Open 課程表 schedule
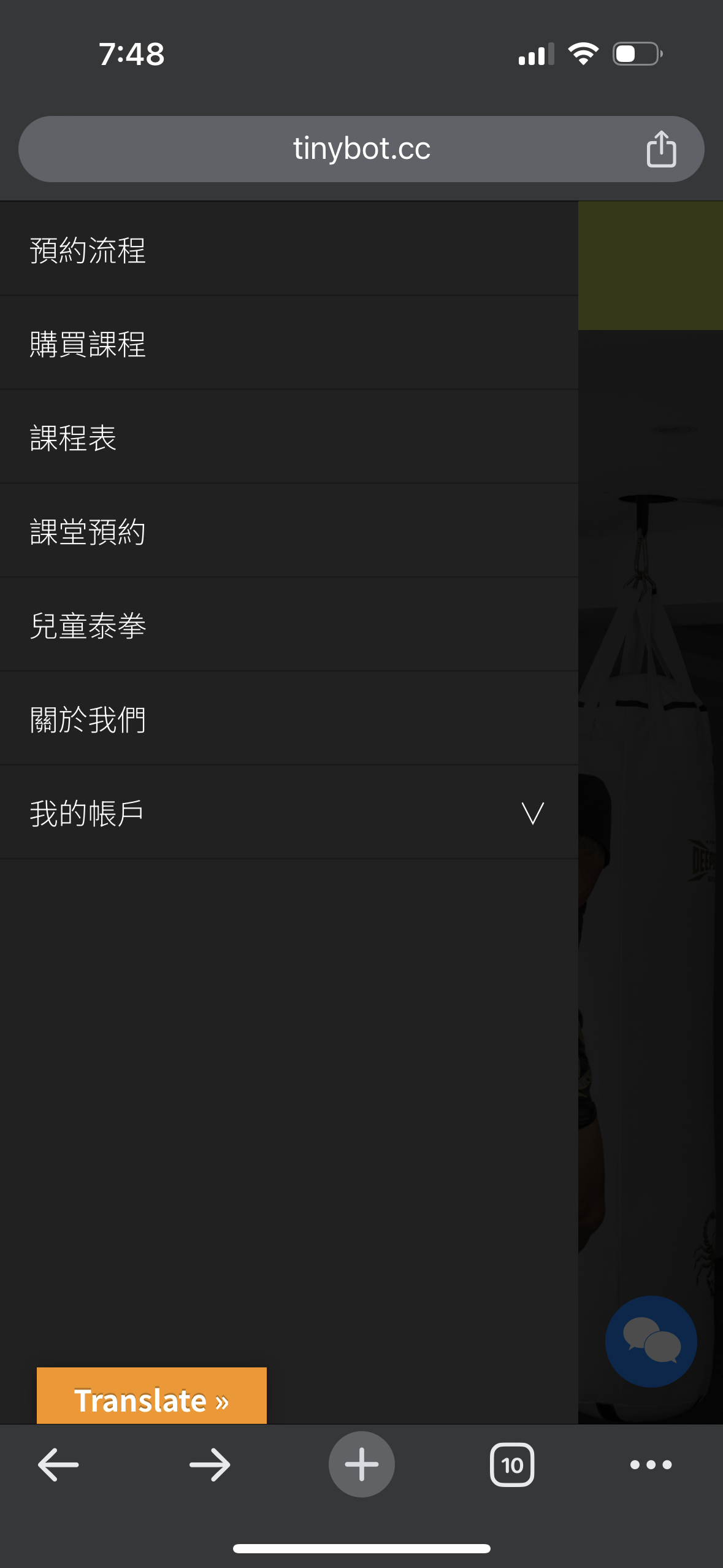Screen dimensions: 723x1568 (74, 438)
